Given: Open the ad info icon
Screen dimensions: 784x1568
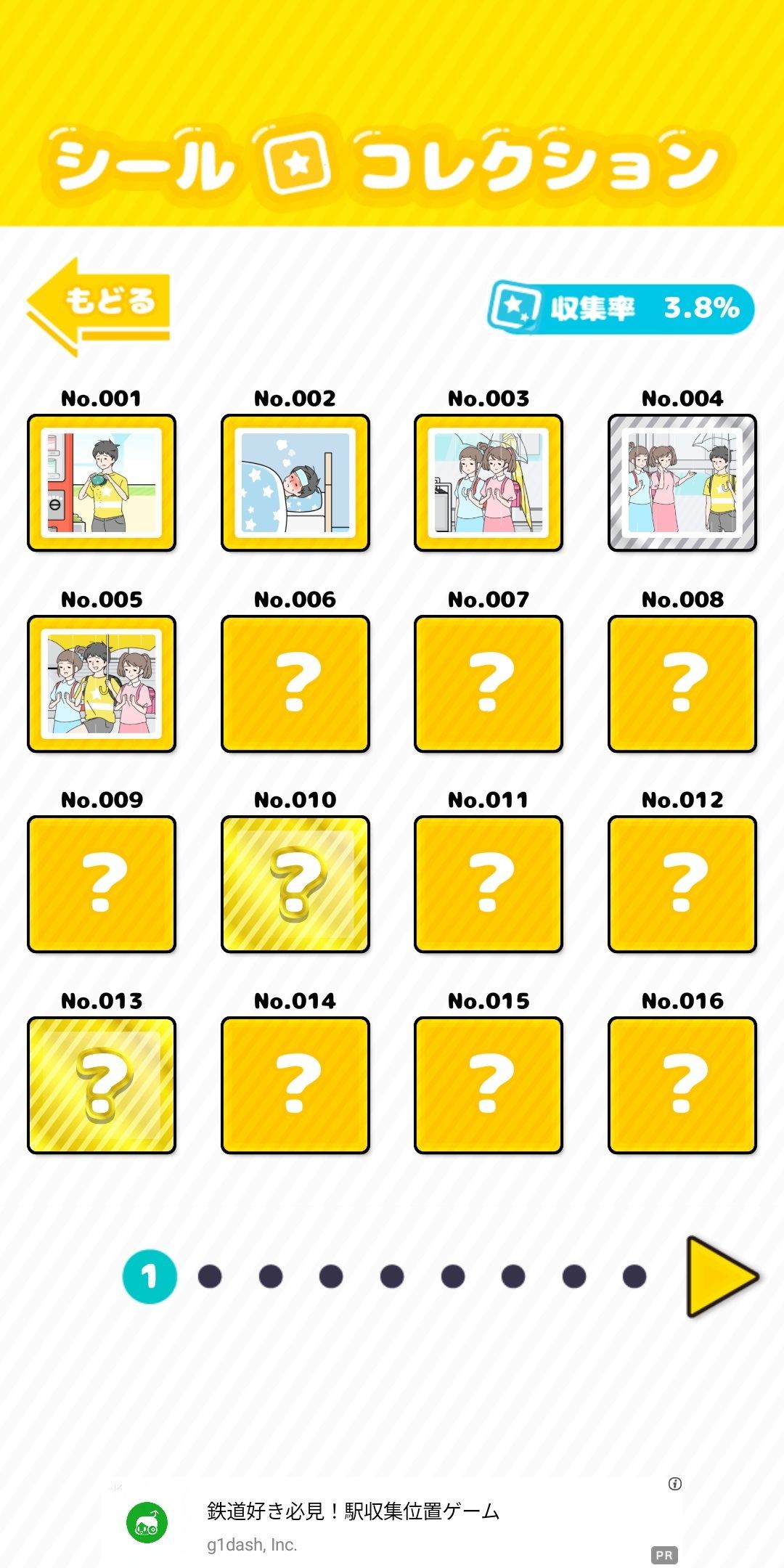Looking at the screenshot, I should [x=675, y=1484].
